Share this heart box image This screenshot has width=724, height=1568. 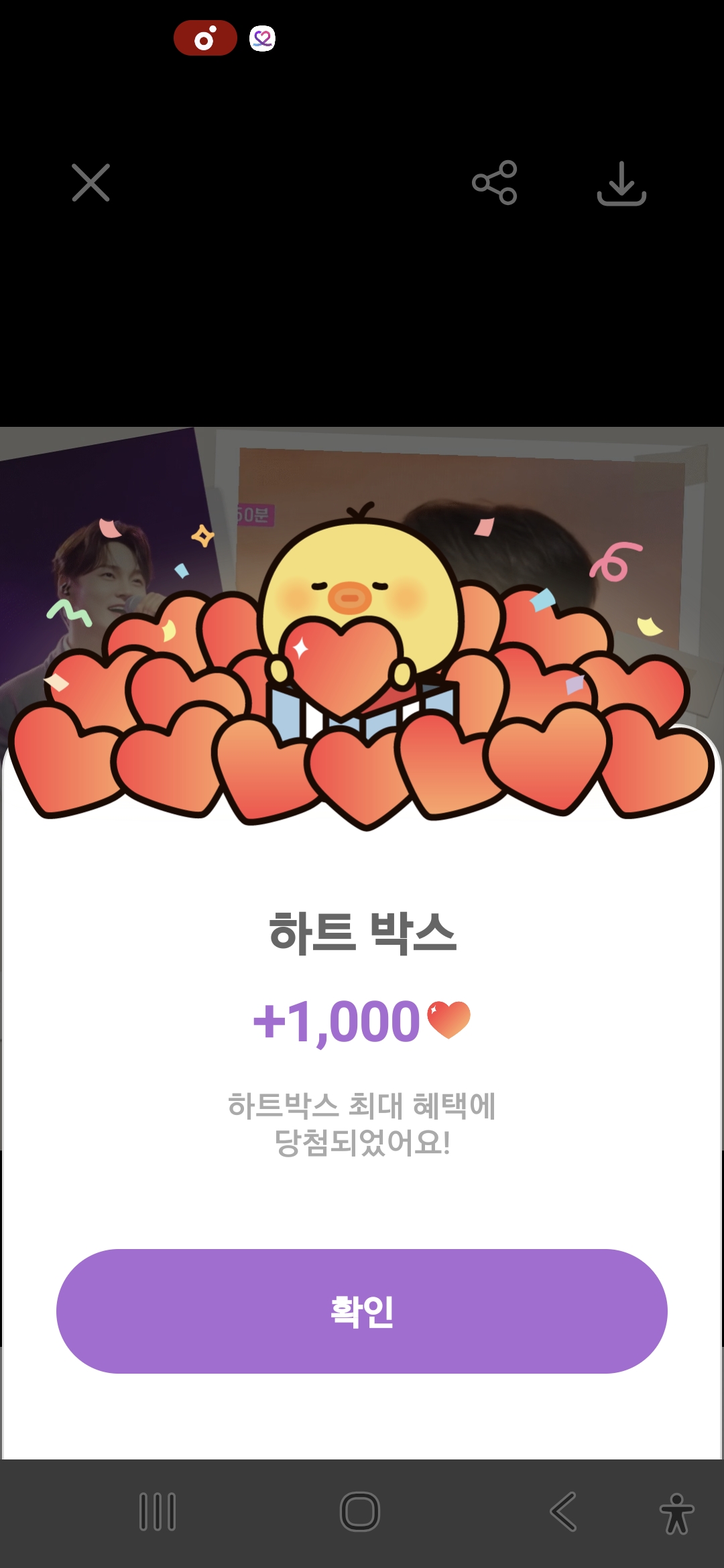coord(494,182)
